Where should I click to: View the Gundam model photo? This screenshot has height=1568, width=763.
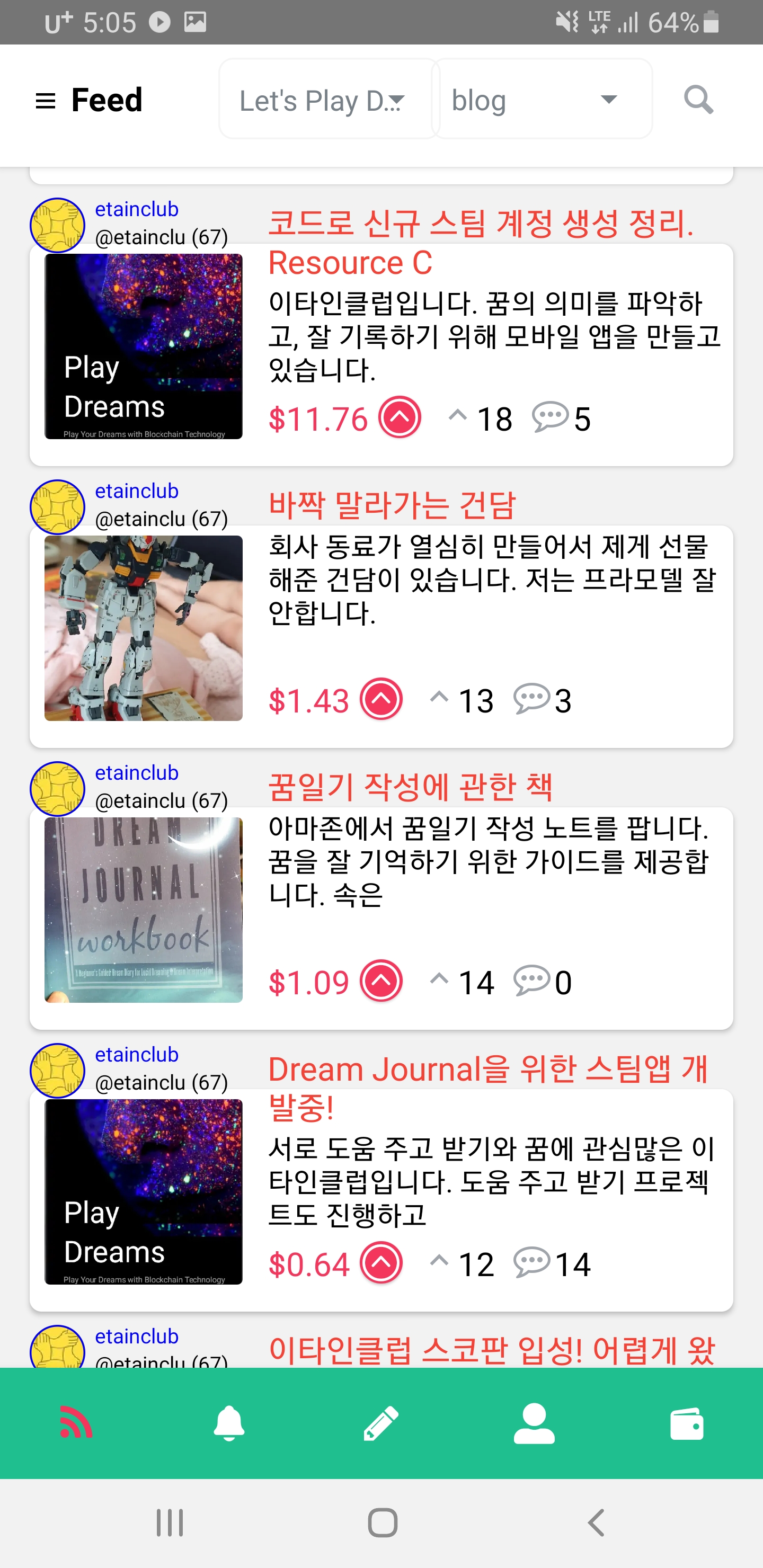click(x=144, y=628)
